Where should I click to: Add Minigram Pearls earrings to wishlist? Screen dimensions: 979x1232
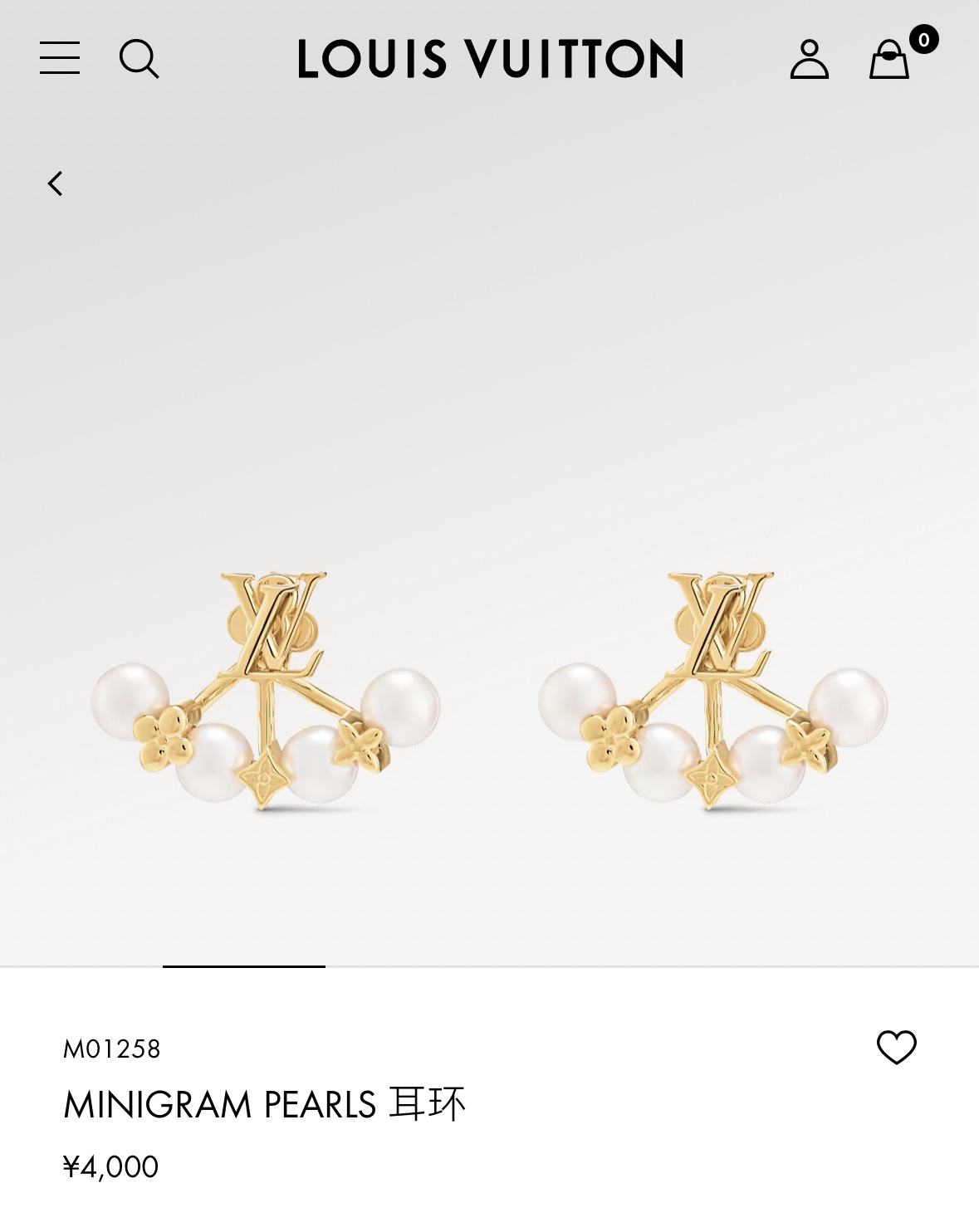896,1047
